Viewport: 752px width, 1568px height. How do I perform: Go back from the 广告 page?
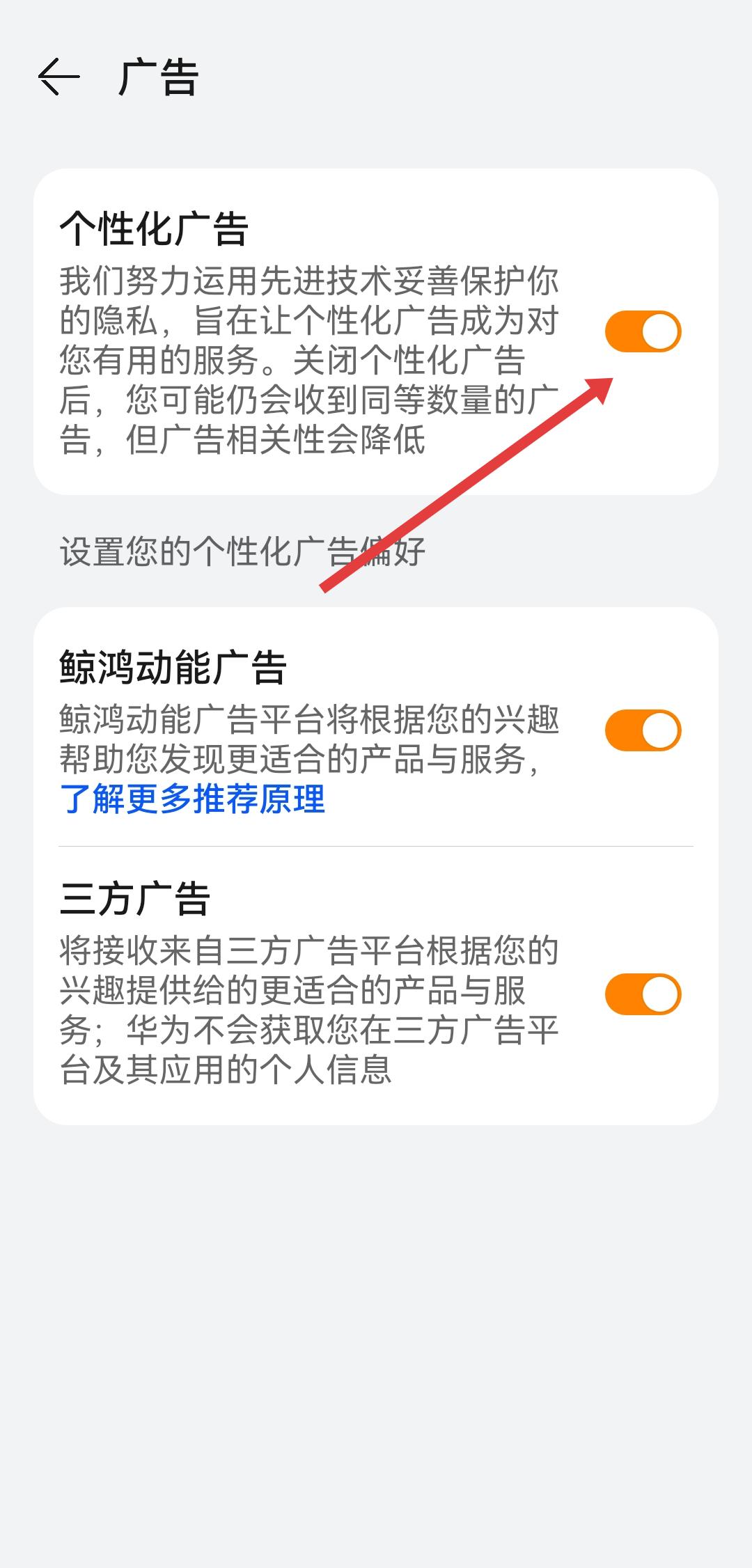tap(58, 77)
